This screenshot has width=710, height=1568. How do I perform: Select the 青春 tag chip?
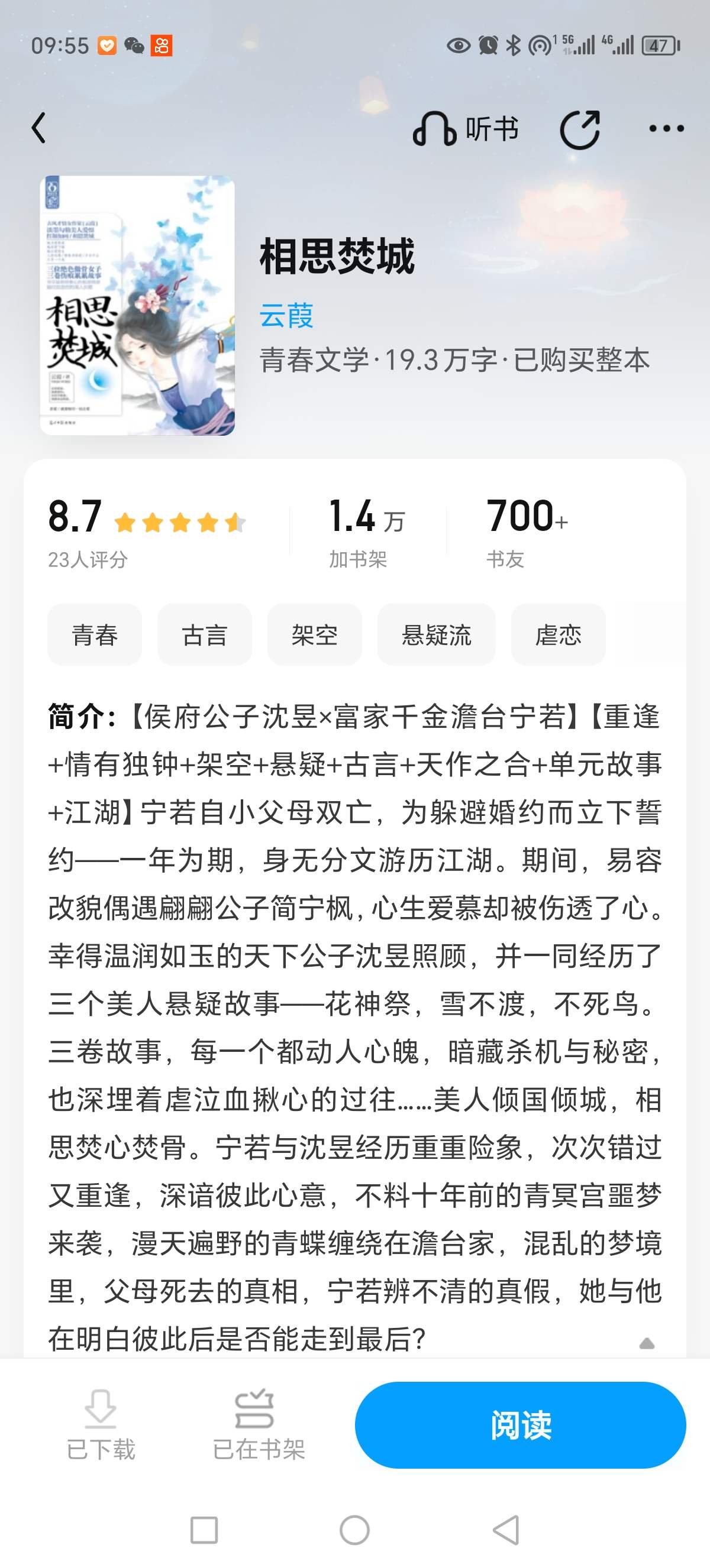pyautogui.click(x=95, y=635)
